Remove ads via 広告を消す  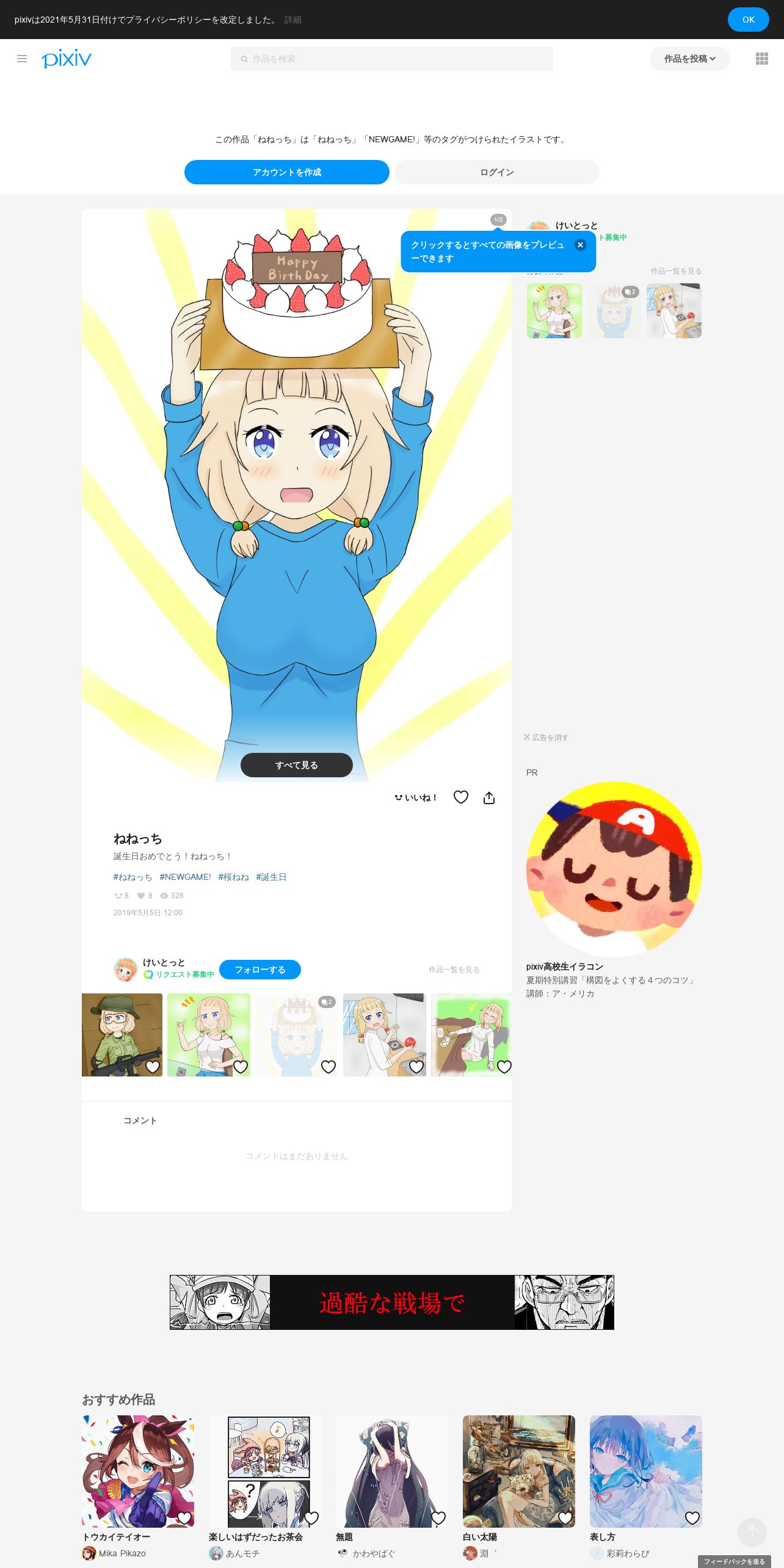click(x=546, y=738)
